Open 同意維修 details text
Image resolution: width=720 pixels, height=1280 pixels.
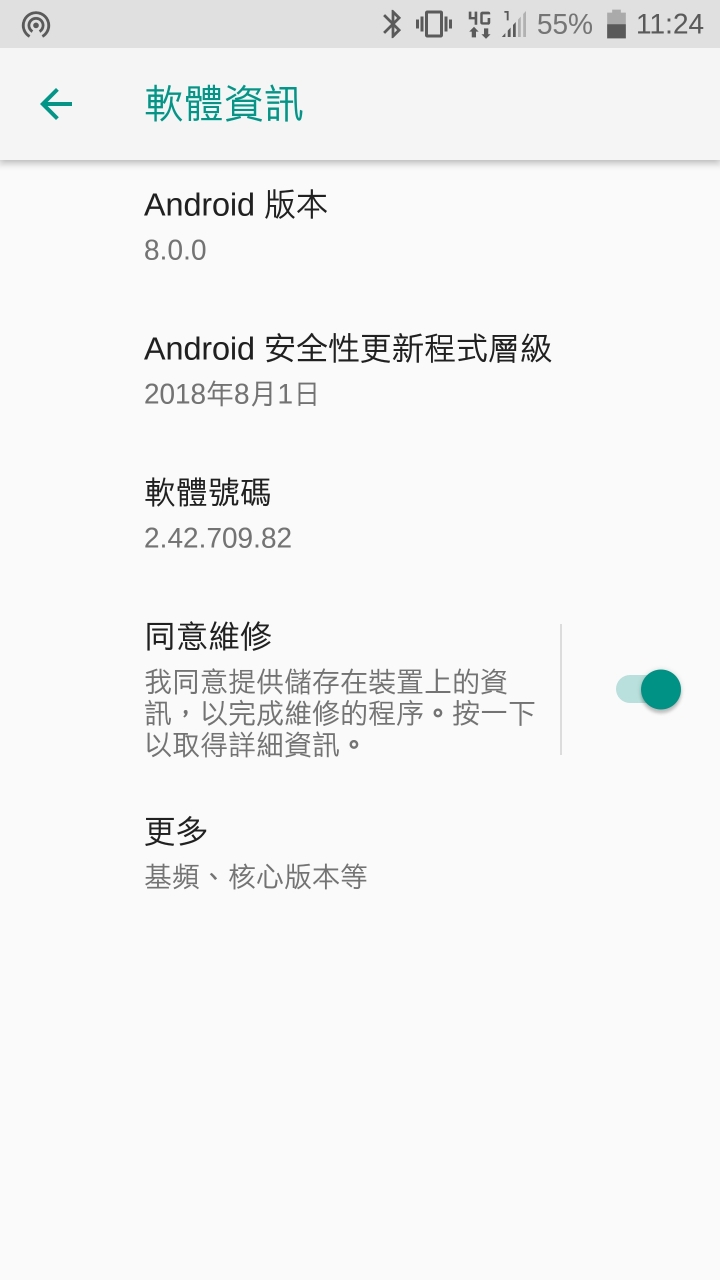click(340, 690)
